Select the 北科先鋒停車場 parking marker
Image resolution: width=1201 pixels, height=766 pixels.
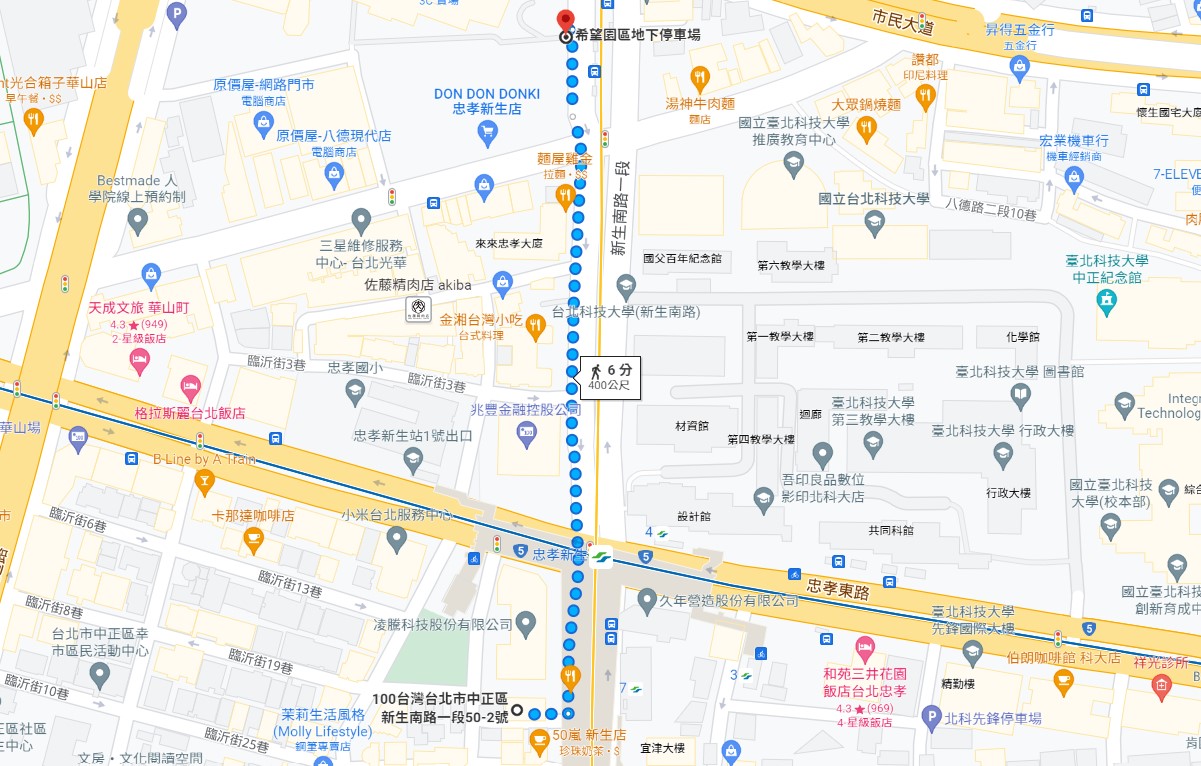pos(932,717)
